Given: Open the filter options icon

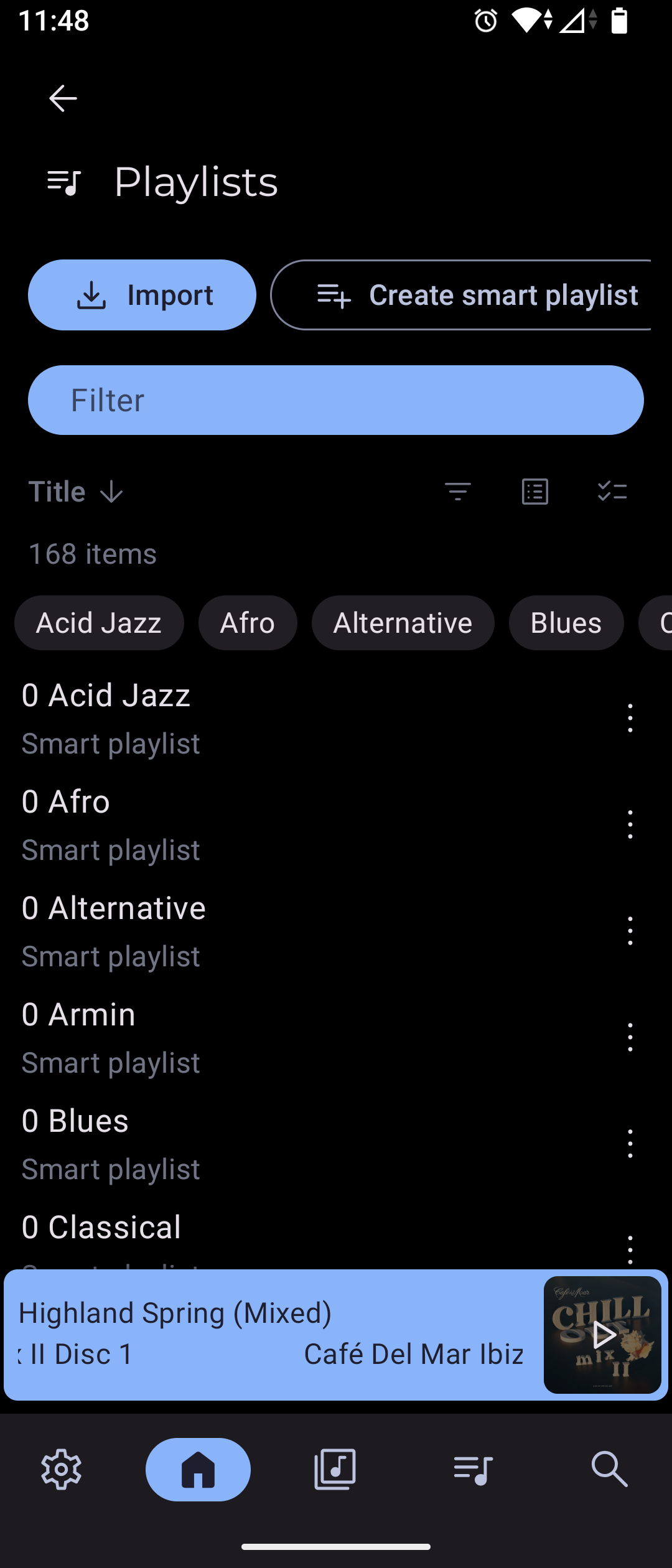Looking at the screenshot, I should pos(458,492).
